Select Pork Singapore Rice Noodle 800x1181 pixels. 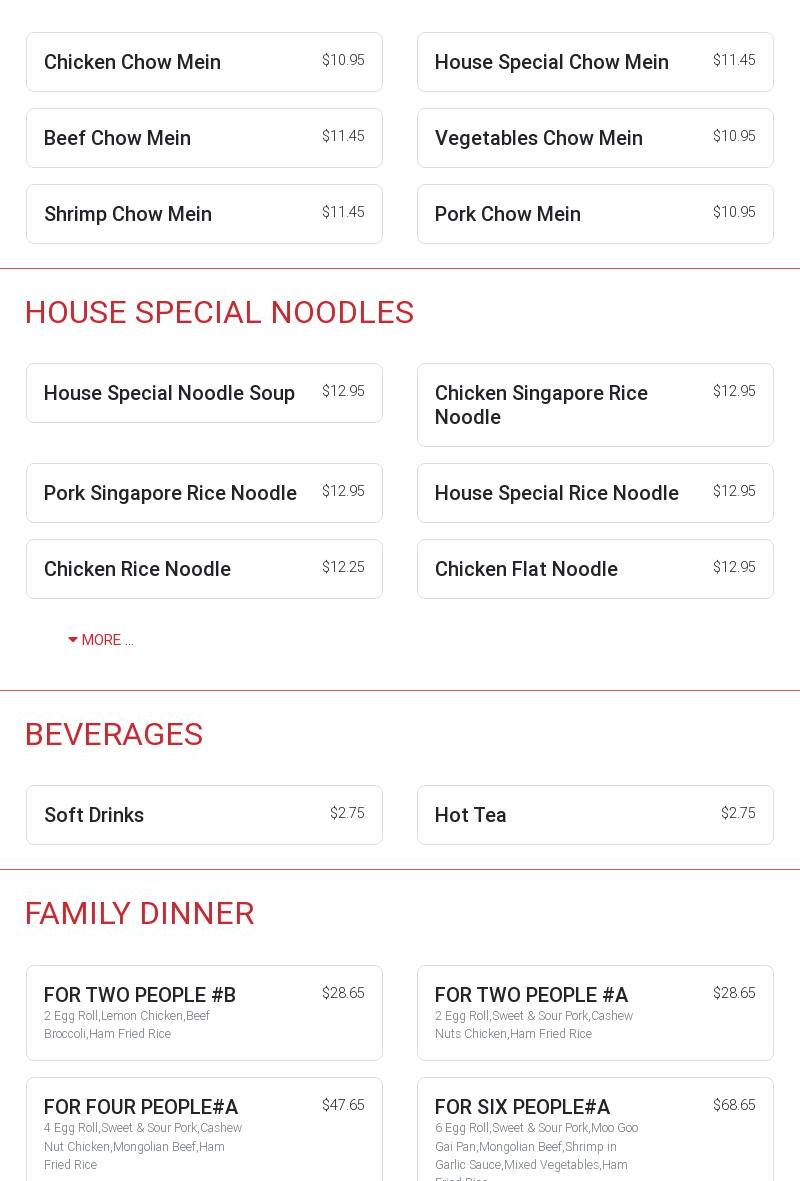click(204, 493)
